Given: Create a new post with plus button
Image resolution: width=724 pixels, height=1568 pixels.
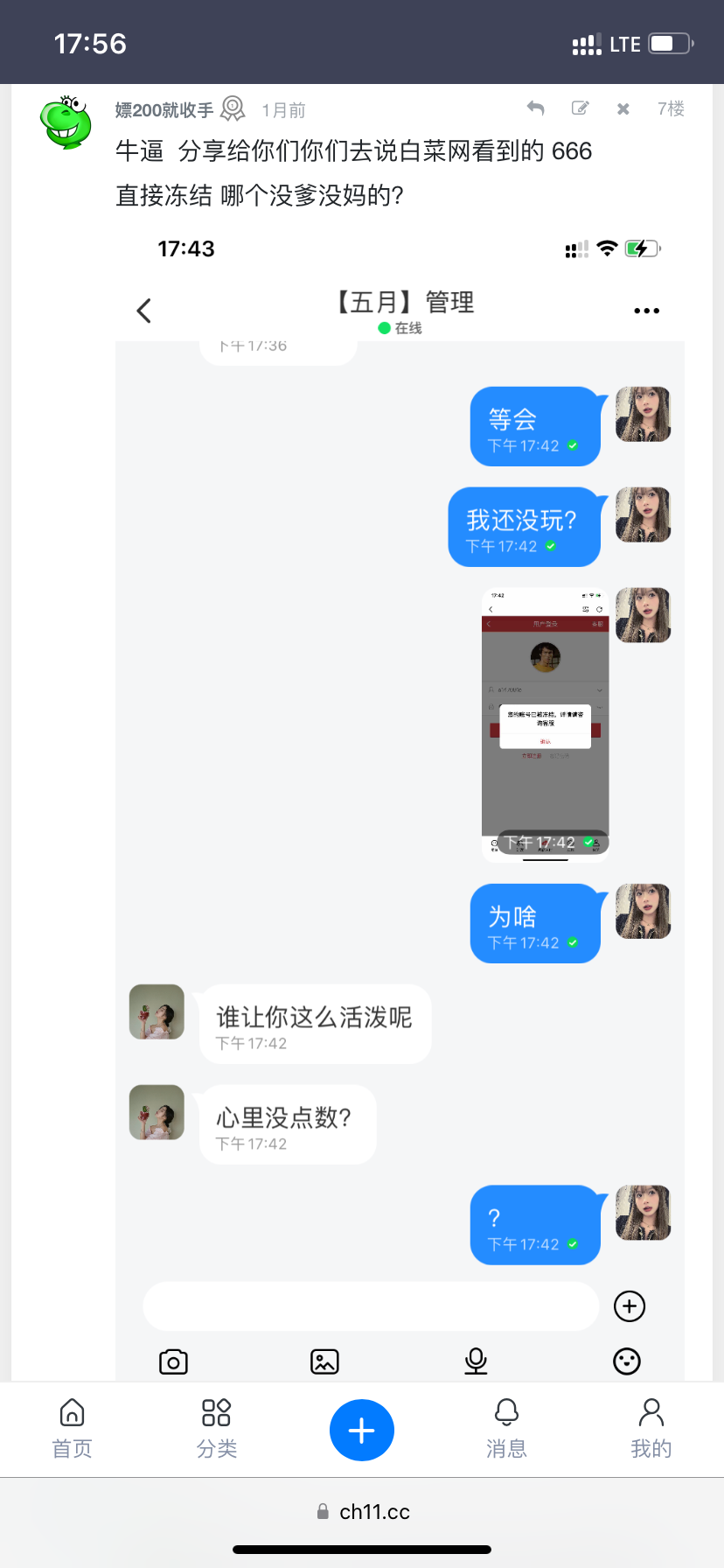Looking at the screenshot, I should coord(361,1430).
